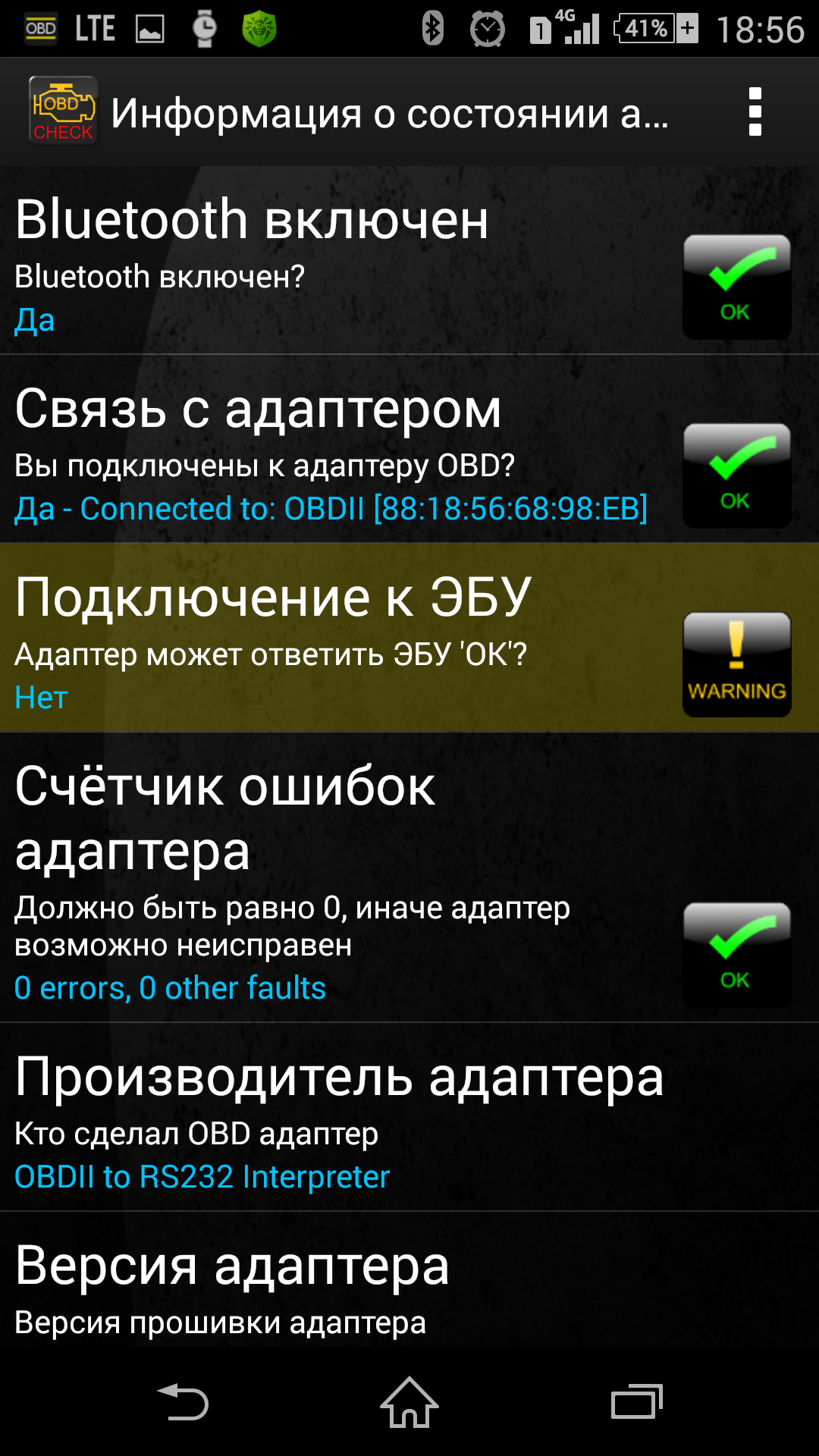Tap the 'Счётчик ошибок адаптера' row
819x1456 pixels.
409,877
